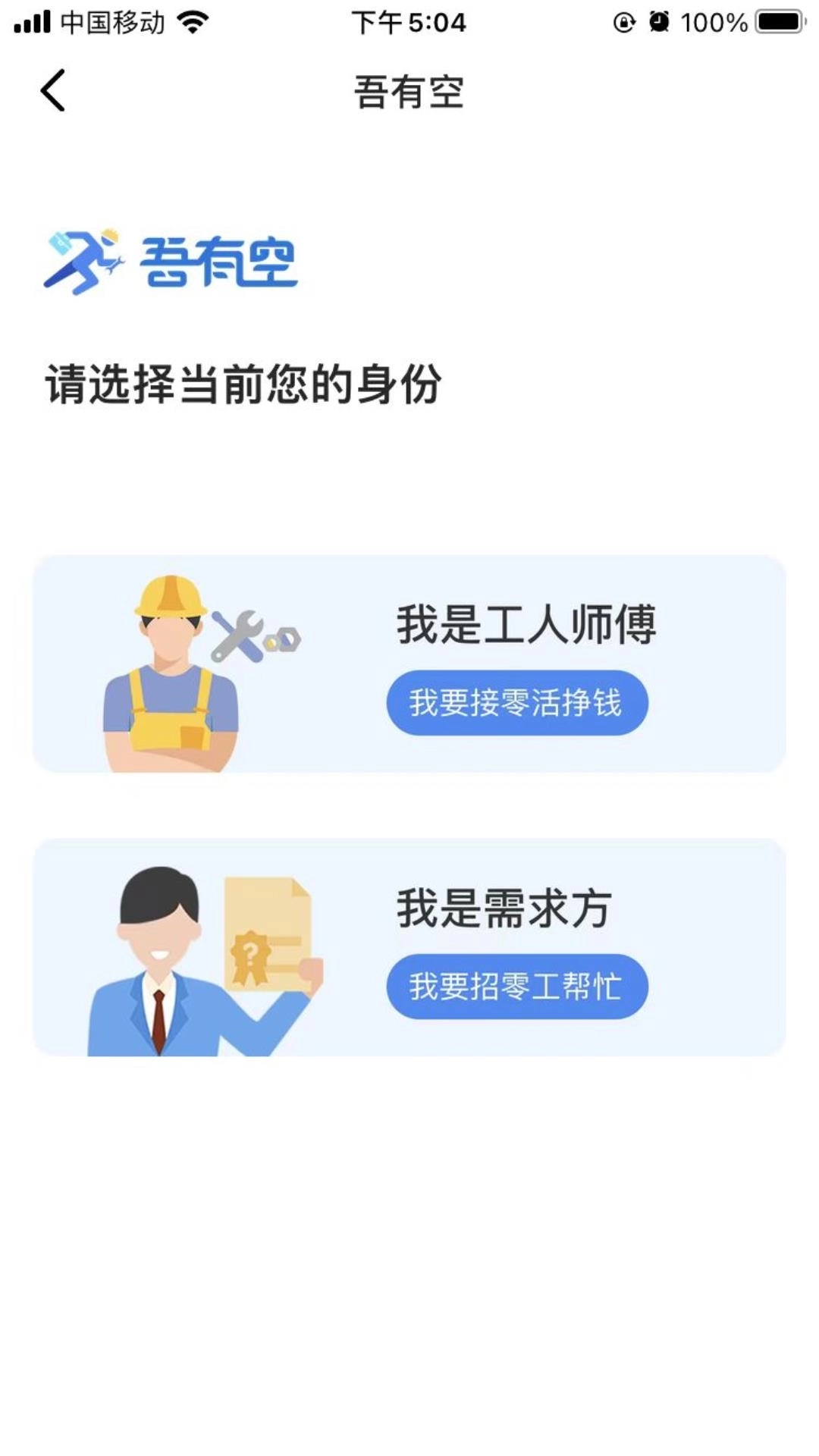The image size is (819, 1456).
Task: Tap the 下午5:04 clock display
Action: pyautogui.click(x=409, y=21)
